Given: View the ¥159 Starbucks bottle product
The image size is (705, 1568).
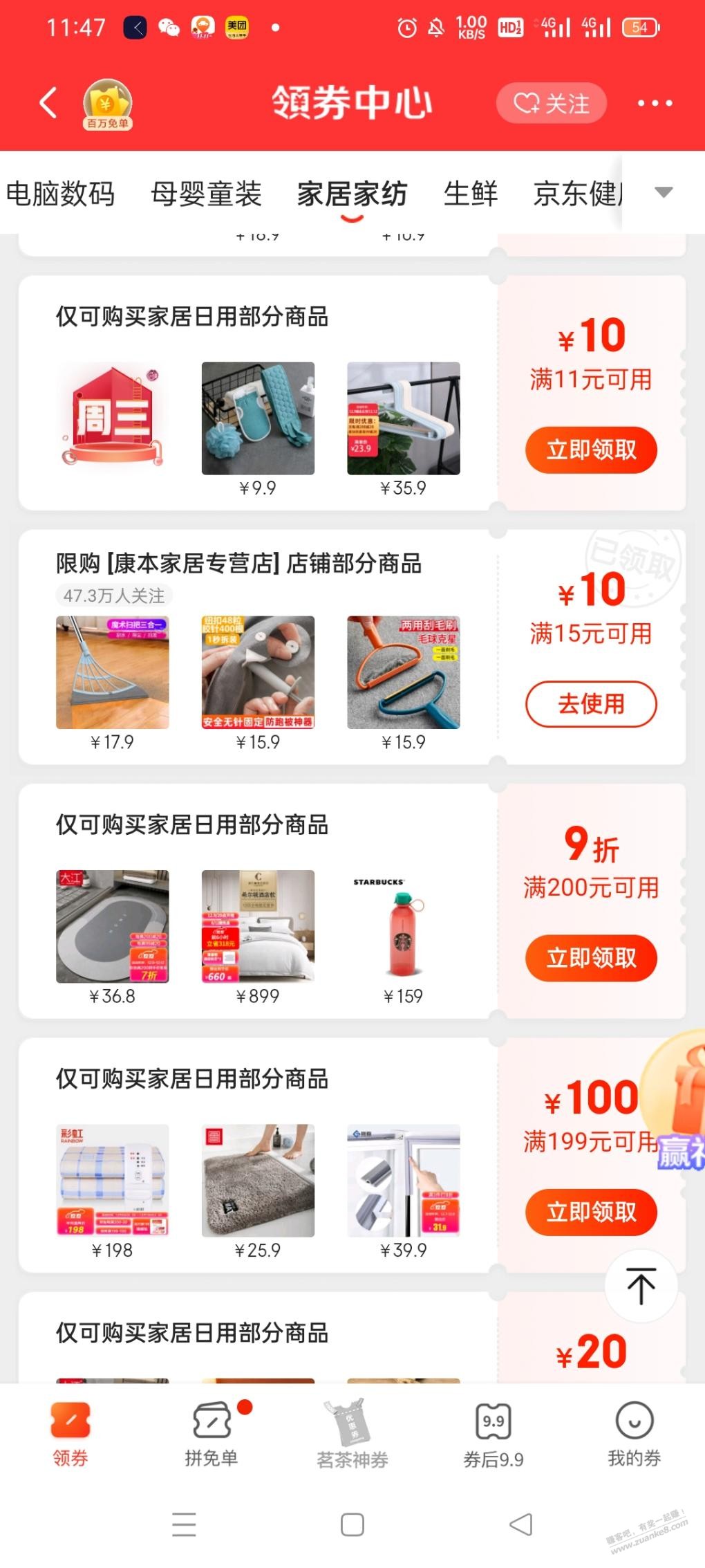Looking at the screenshot, I should pos(403,927).
